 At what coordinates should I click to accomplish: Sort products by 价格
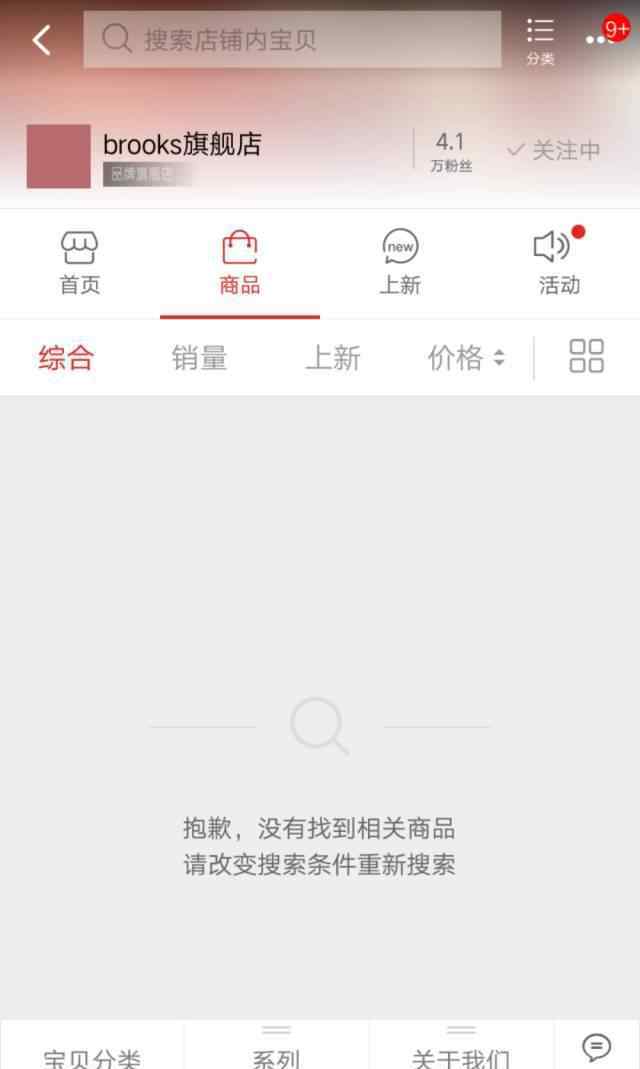tap(466, 357)
